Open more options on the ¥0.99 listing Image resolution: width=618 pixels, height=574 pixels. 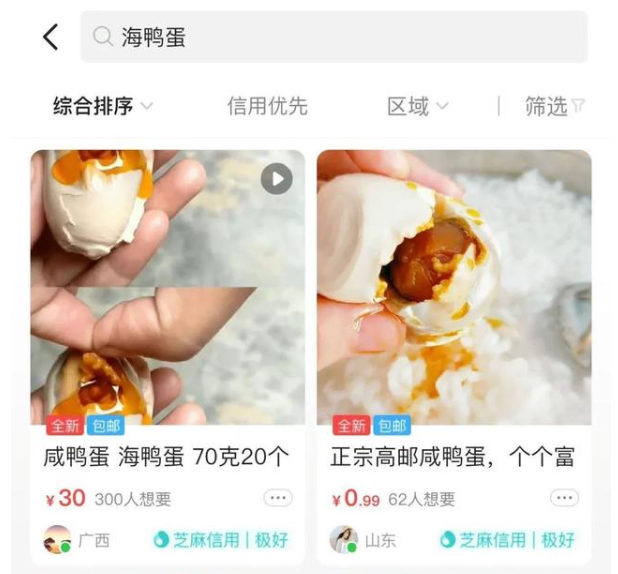[564, 498]
